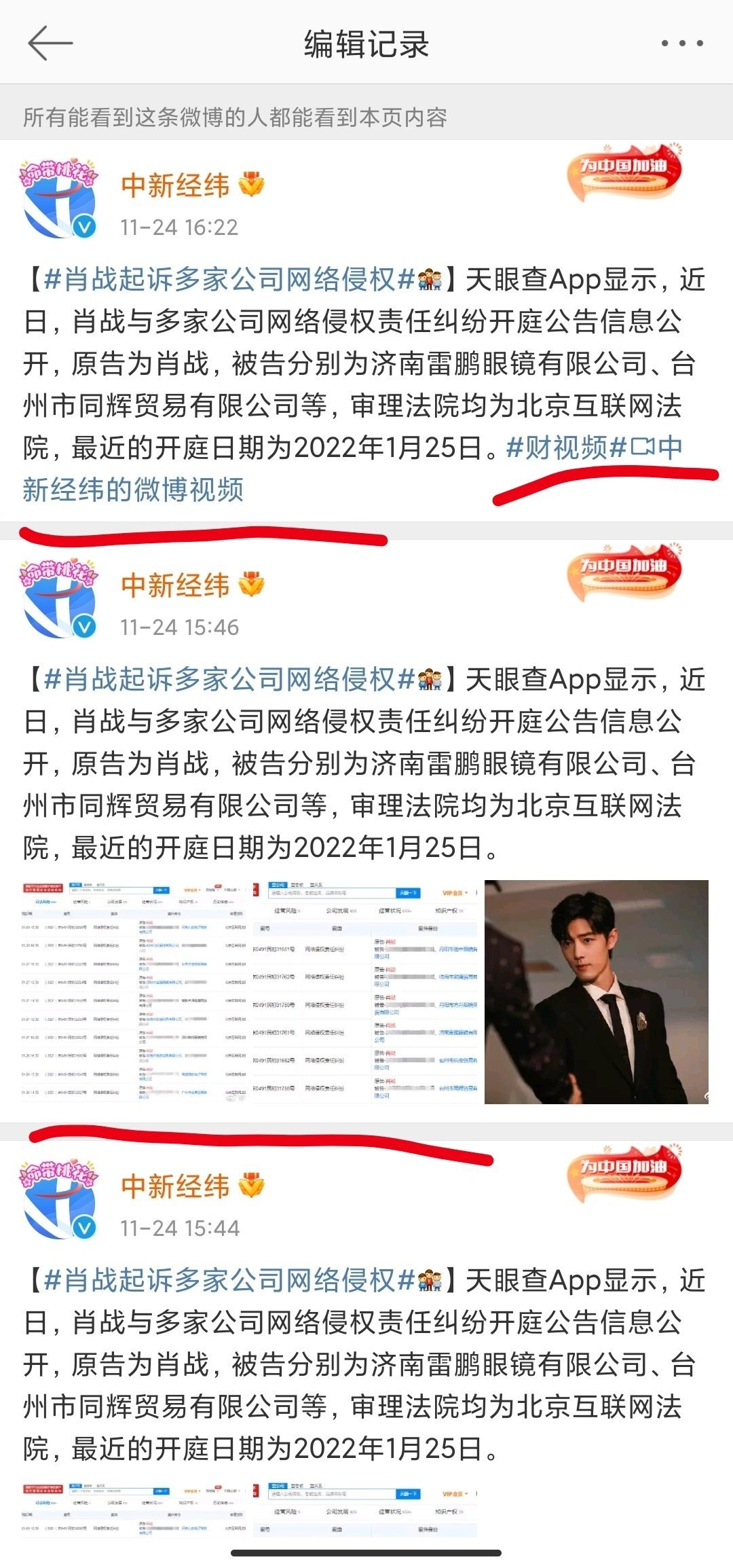733x1568 pixels.
Task: Go back from the edit history page
Action: 50,43
